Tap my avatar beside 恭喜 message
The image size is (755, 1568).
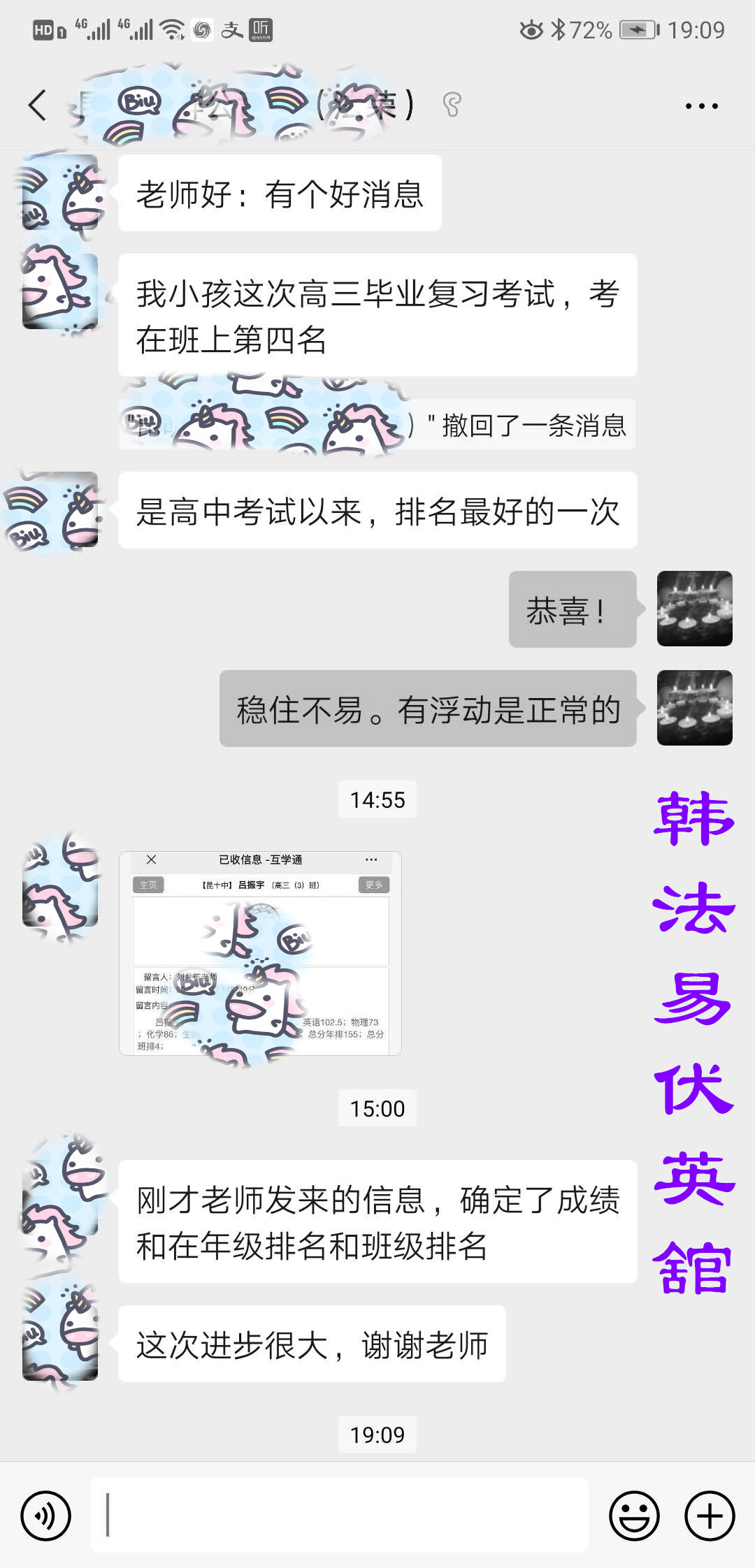coord(694,609)
